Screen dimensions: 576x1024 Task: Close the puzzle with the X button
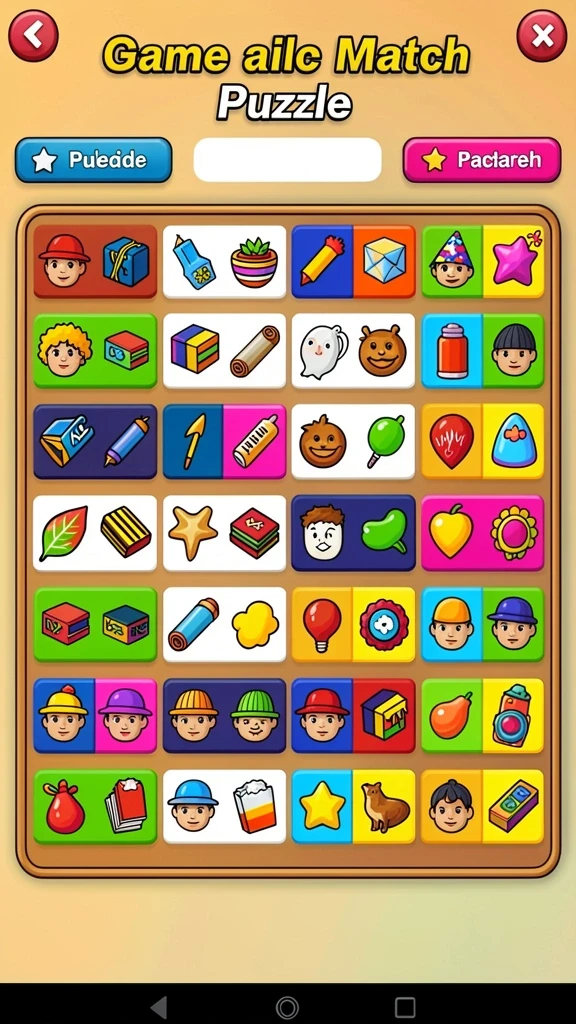(541, 35)
